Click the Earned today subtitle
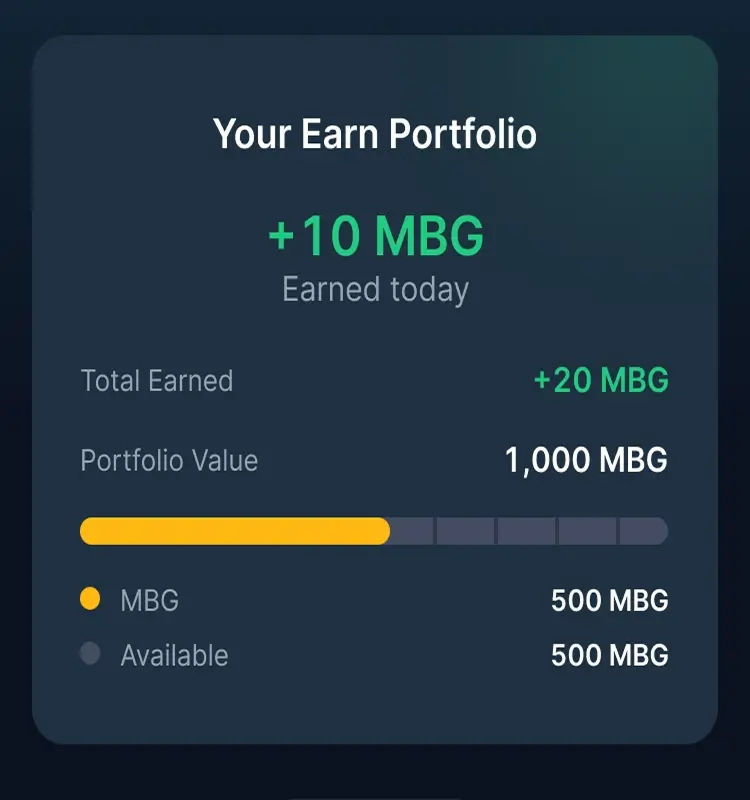 click(375, 289)
